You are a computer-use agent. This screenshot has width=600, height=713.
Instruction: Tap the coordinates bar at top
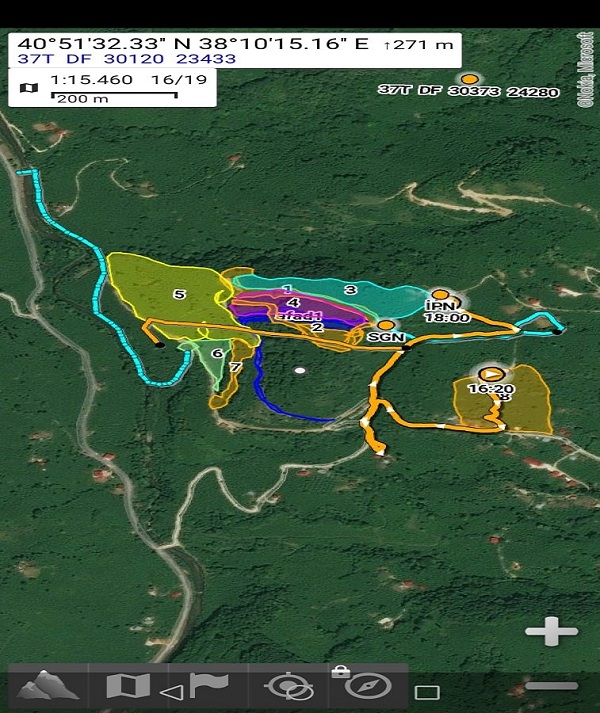tap(235, 51)
